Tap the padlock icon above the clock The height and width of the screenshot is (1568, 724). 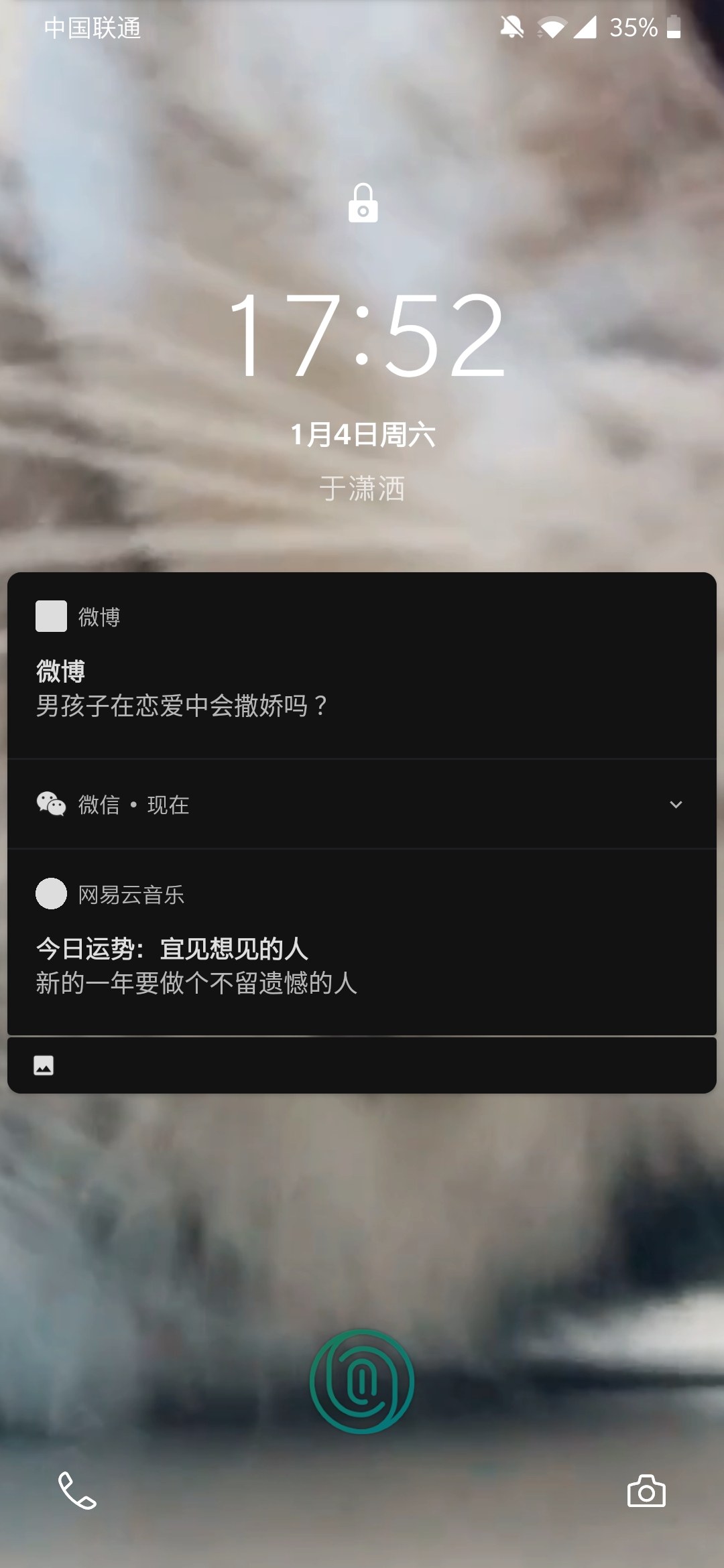click(362, 203)
